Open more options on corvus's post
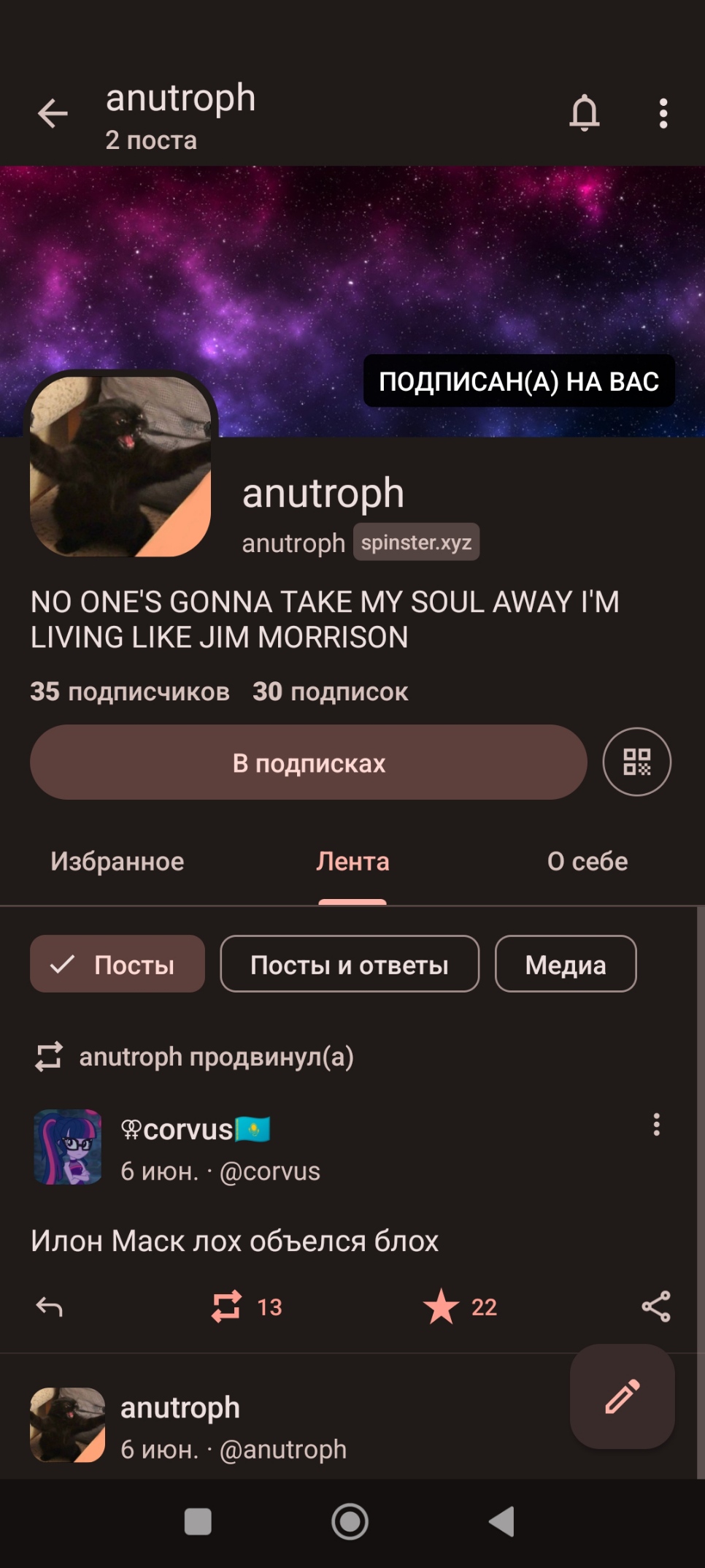The width and height of the screenshot is (705, 1568). 657,1125
